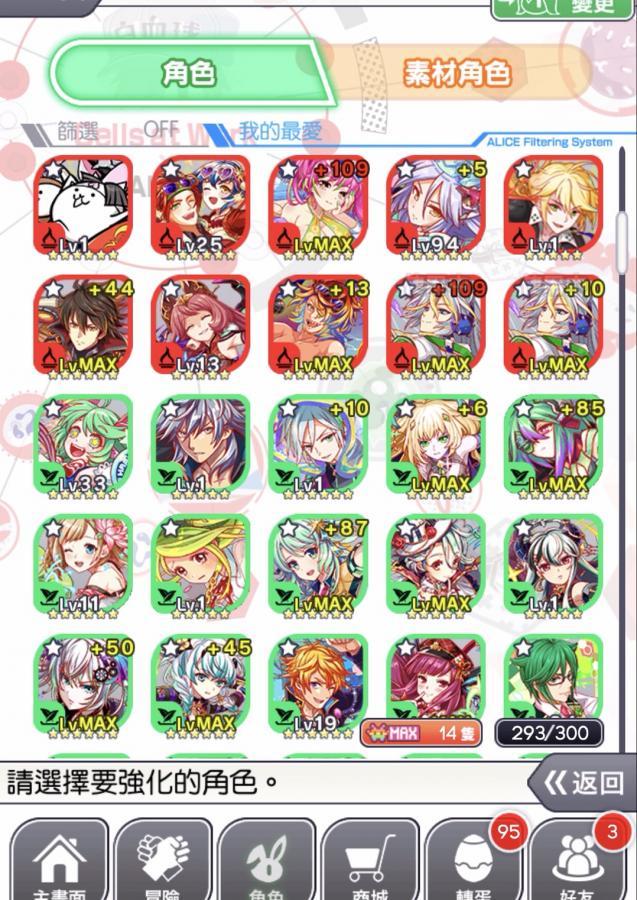The image size is (637, 900).
Task: Show 我的最愛 favorites
Action: click(x=280, y=131)
